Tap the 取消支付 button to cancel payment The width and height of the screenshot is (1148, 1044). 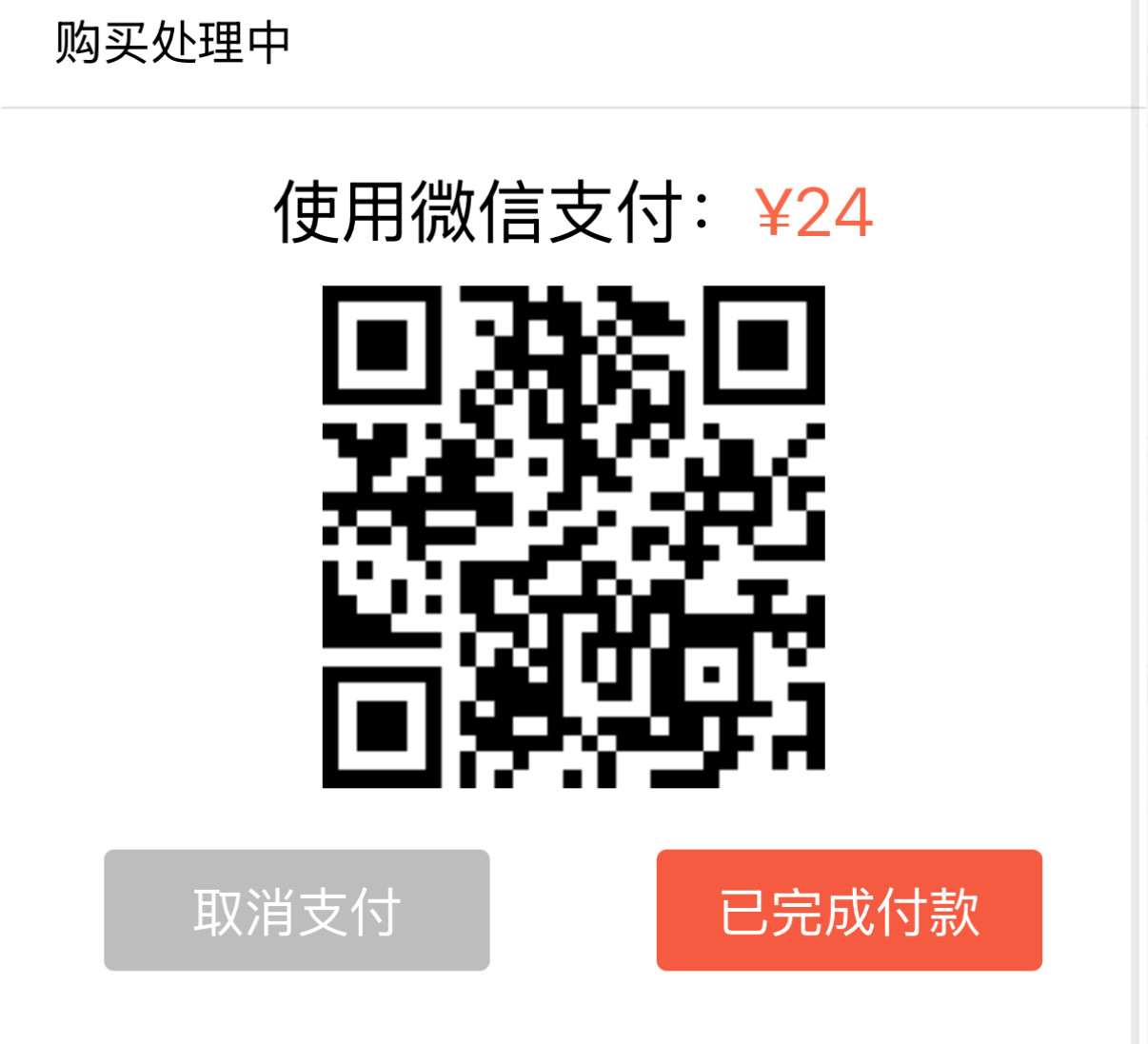click(x=296, y=911)
